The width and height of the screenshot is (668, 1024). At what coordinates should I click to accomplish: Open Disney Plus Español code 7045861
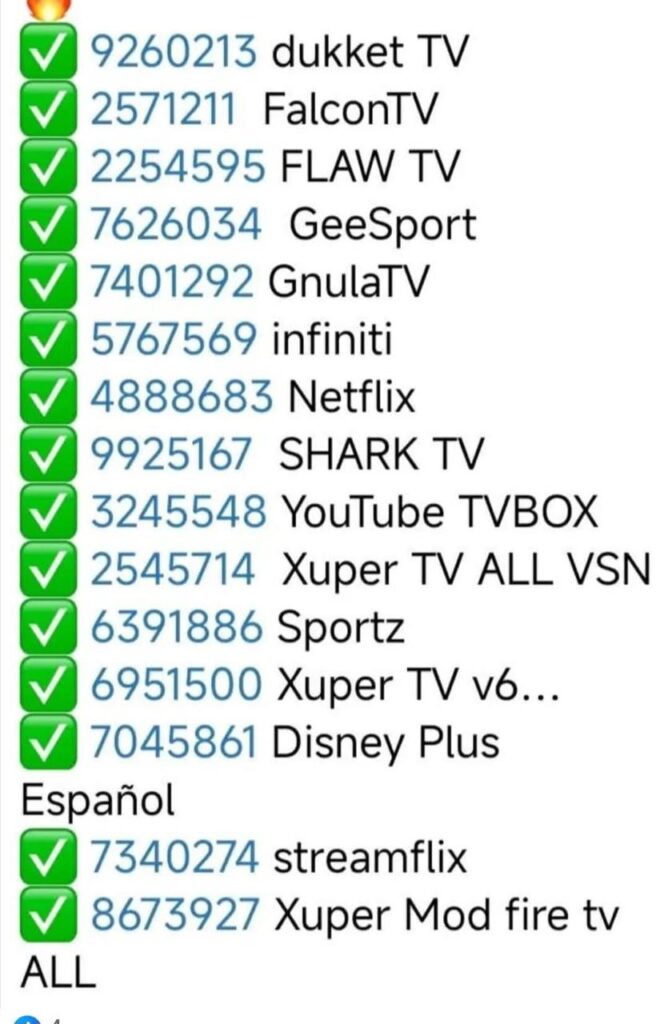tap(175, 743)
